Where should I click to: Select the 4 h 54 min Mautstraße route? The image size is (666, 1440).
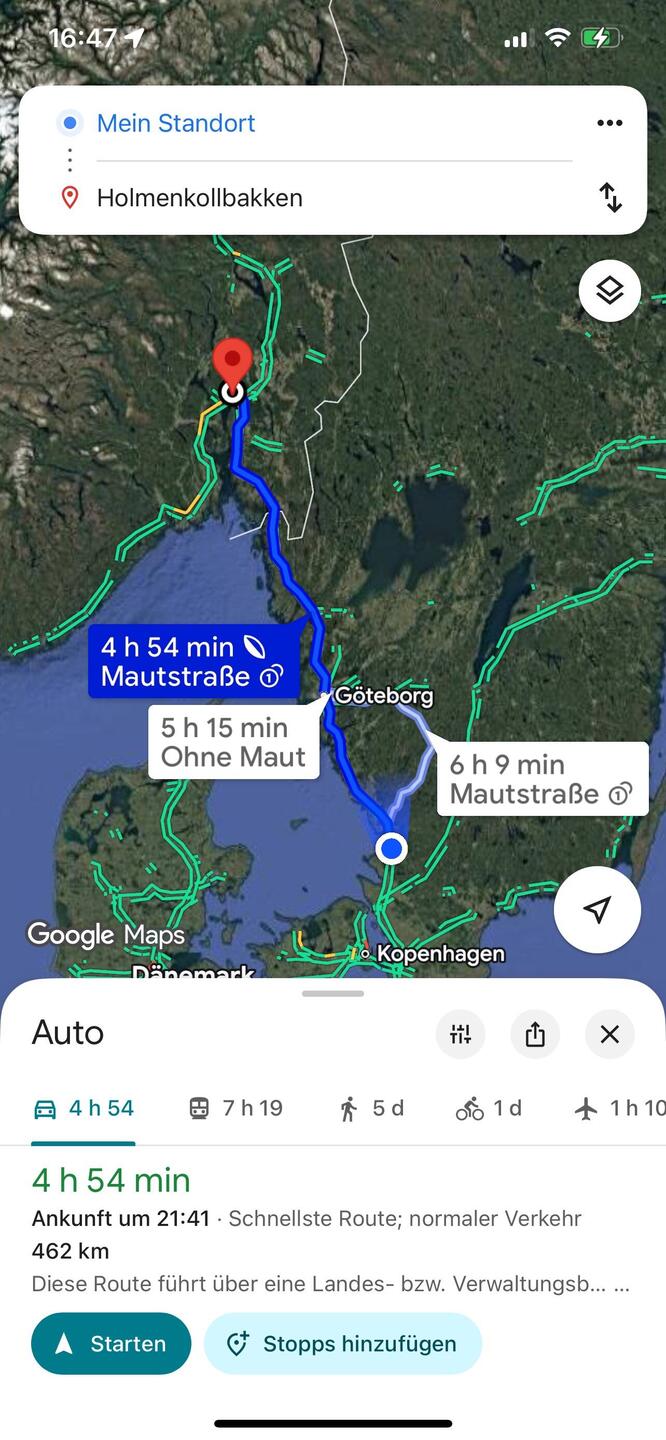pyautogui.click(x=192, y=661)
